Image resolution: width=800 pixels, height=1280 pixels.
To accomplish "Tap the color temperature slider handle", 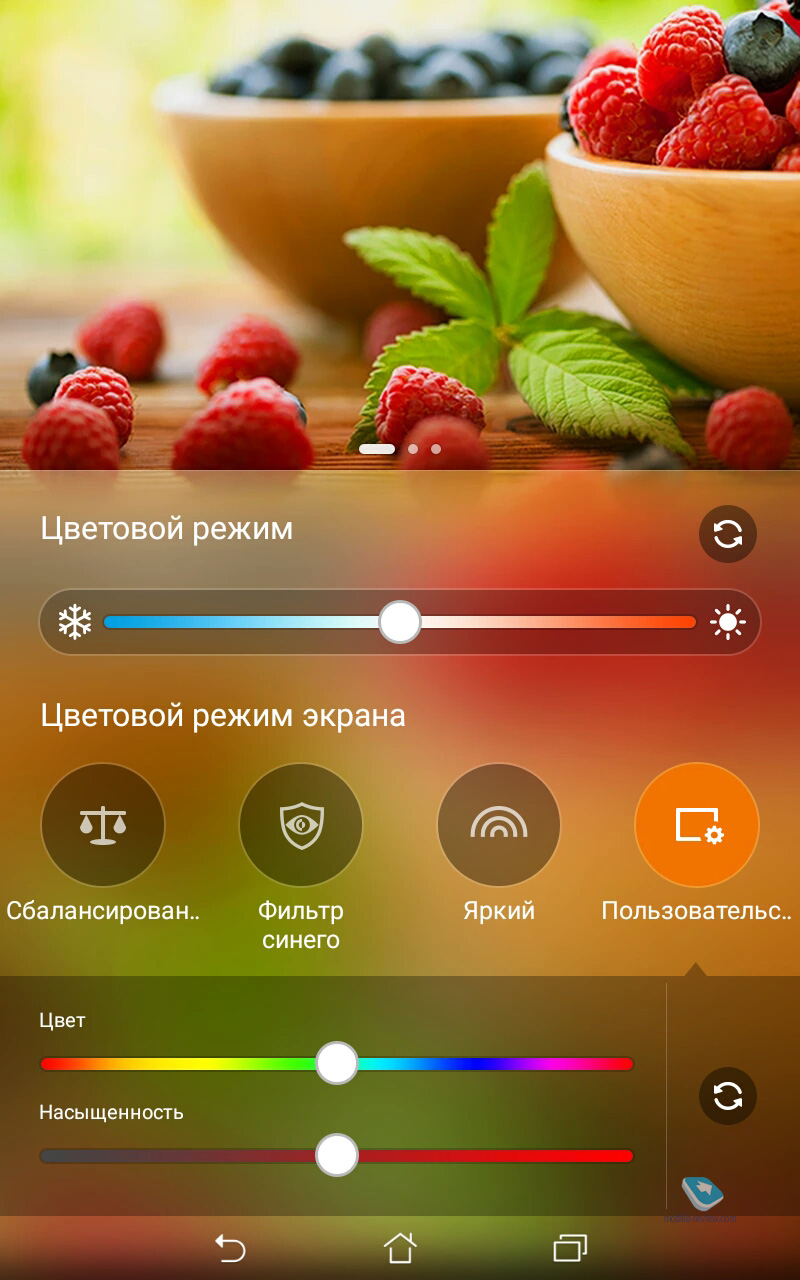I will [400, 622].
